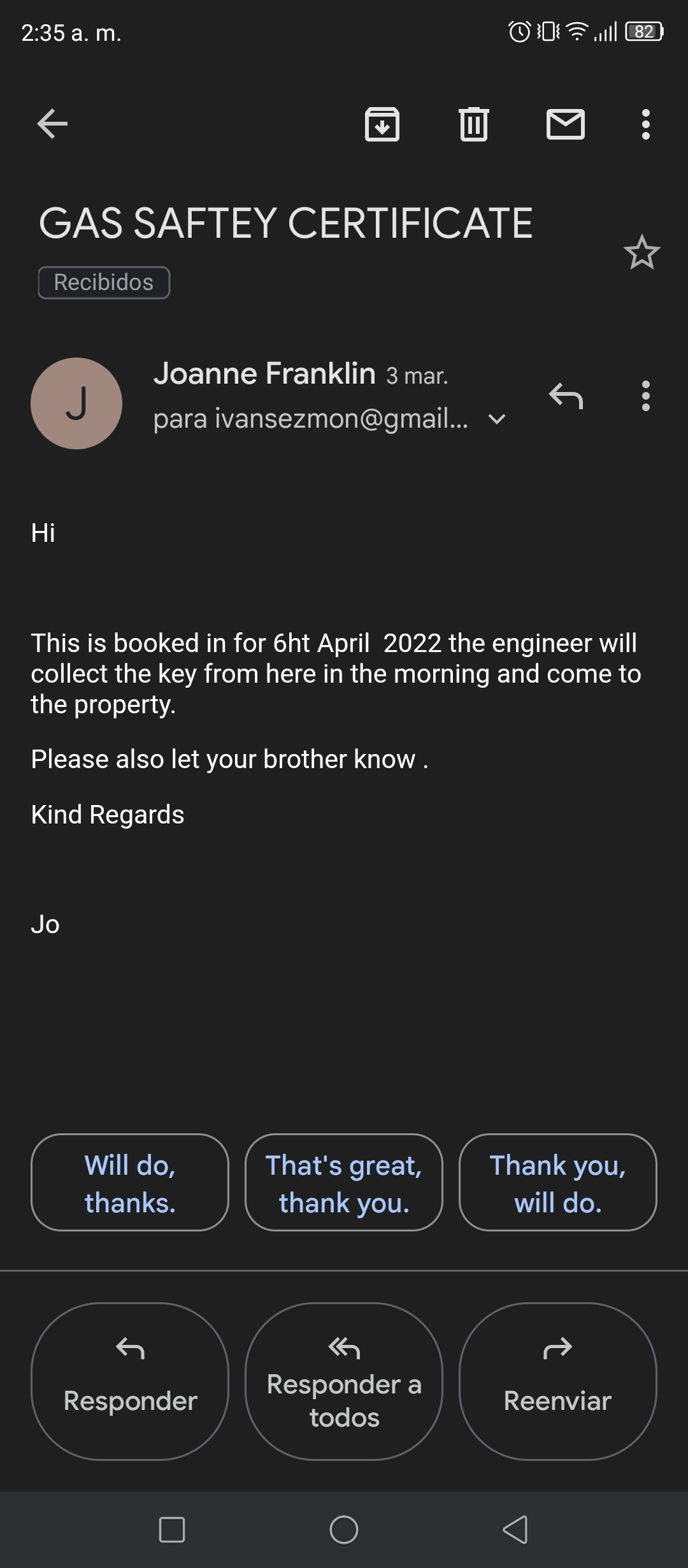Archive this email
Image resolution: width=688 pixels, height=1568 pixels.
point(382,124)
